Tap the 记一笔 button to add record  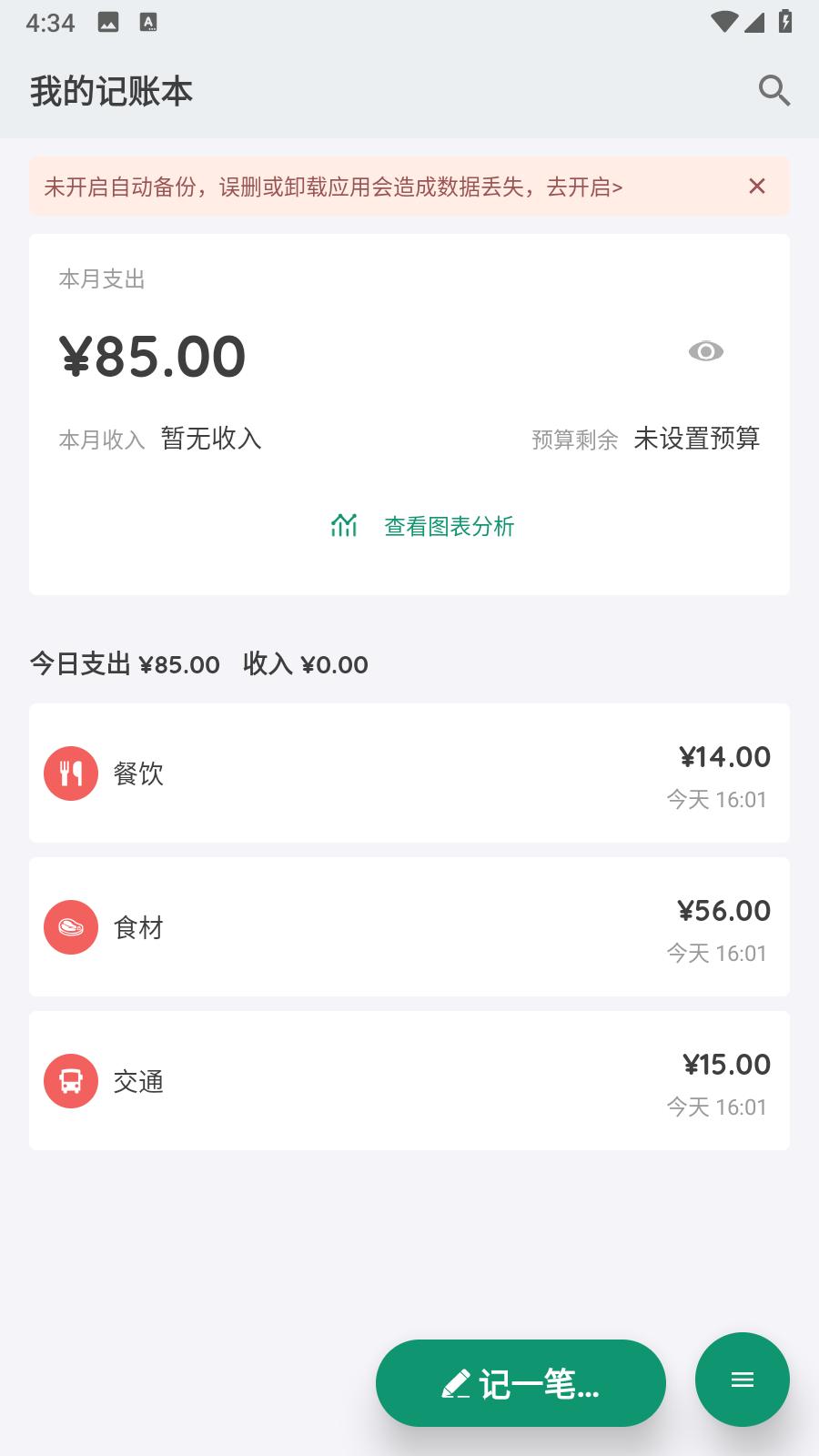coord(521,1382)
